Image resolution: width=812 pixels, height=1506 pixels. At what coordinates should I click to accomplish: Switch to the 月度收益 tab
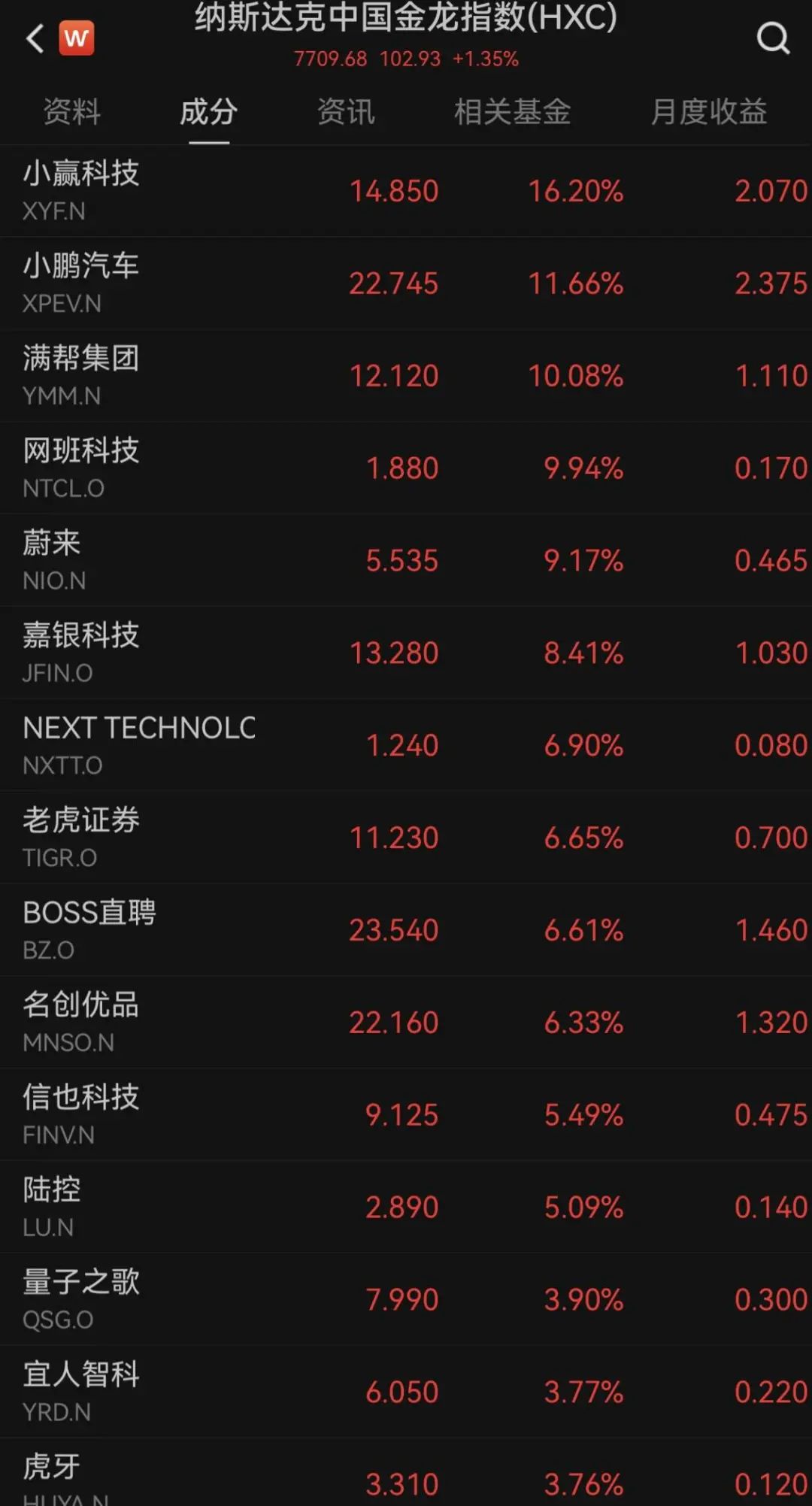click(708, 111)
